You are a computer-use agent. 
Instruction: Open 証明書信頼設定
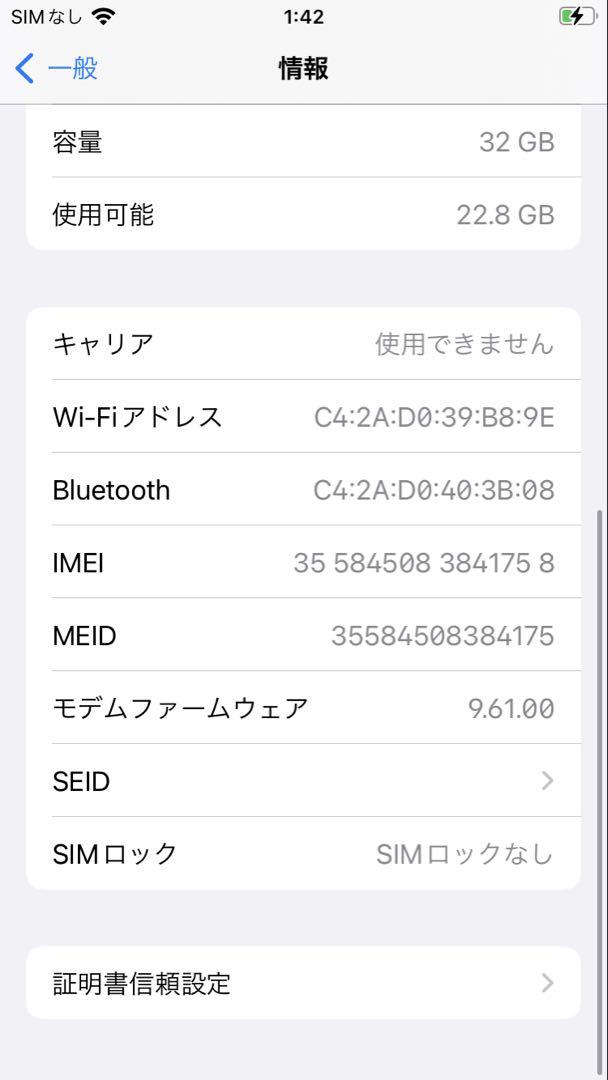pyautogui.click(x=303, y=983)
